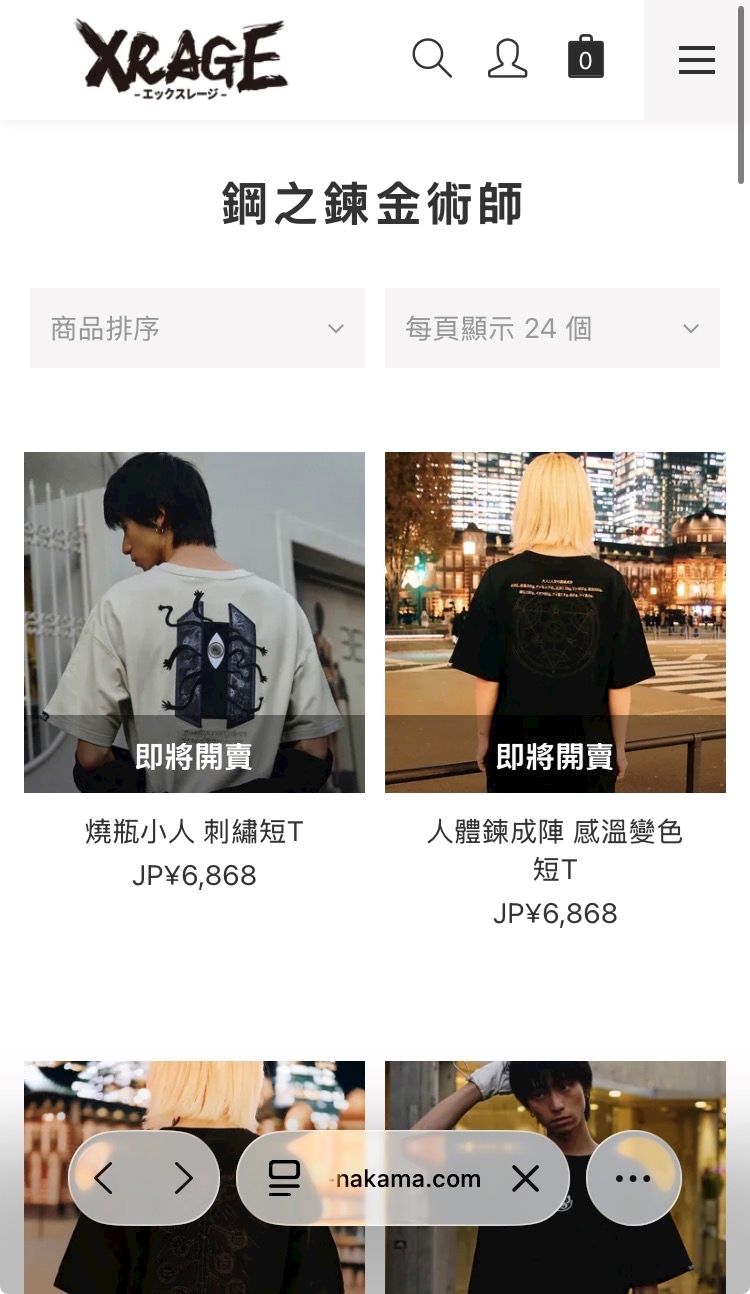Go back with the browser back arrow

(x=104, y=1178)
